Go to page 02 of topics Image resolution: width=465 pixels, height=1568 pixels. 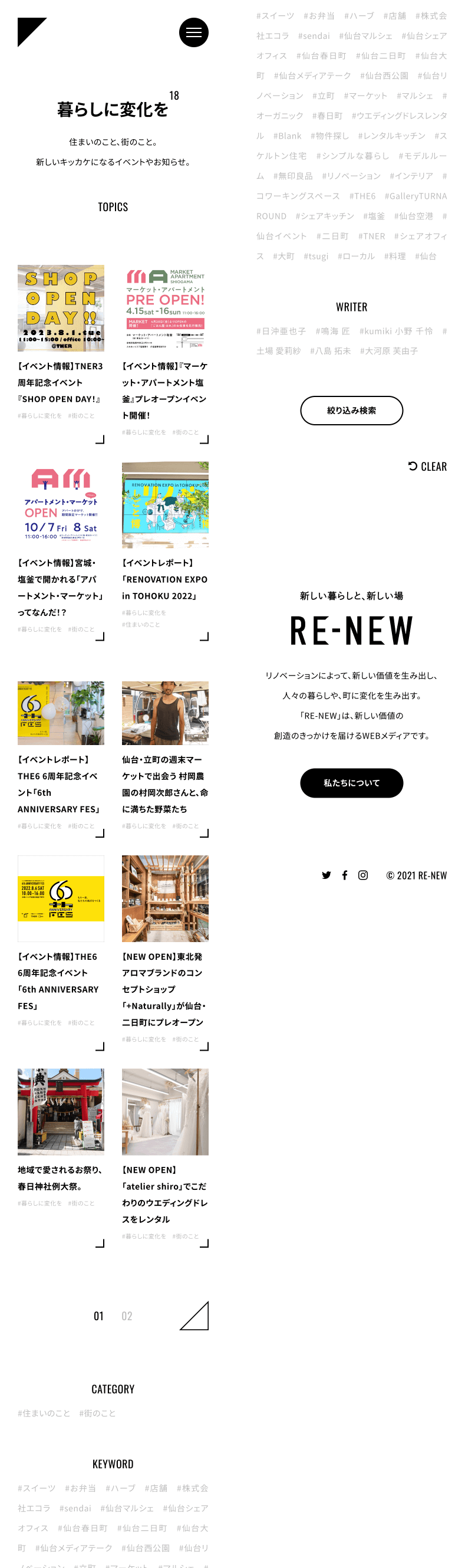pos(127,1316)
